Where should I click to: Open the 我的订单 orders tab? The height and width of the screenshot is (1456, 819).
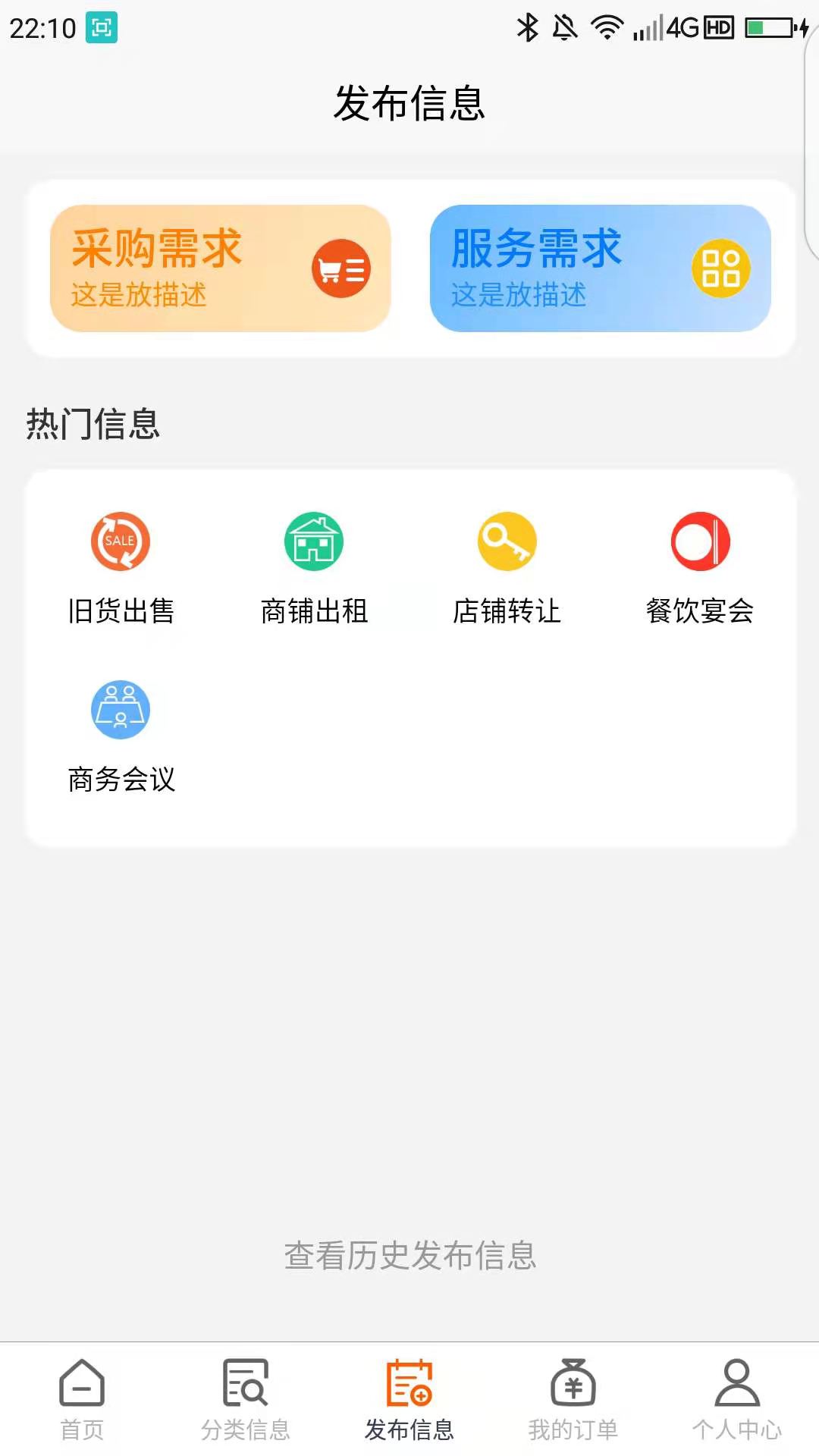pos(573,1399)
